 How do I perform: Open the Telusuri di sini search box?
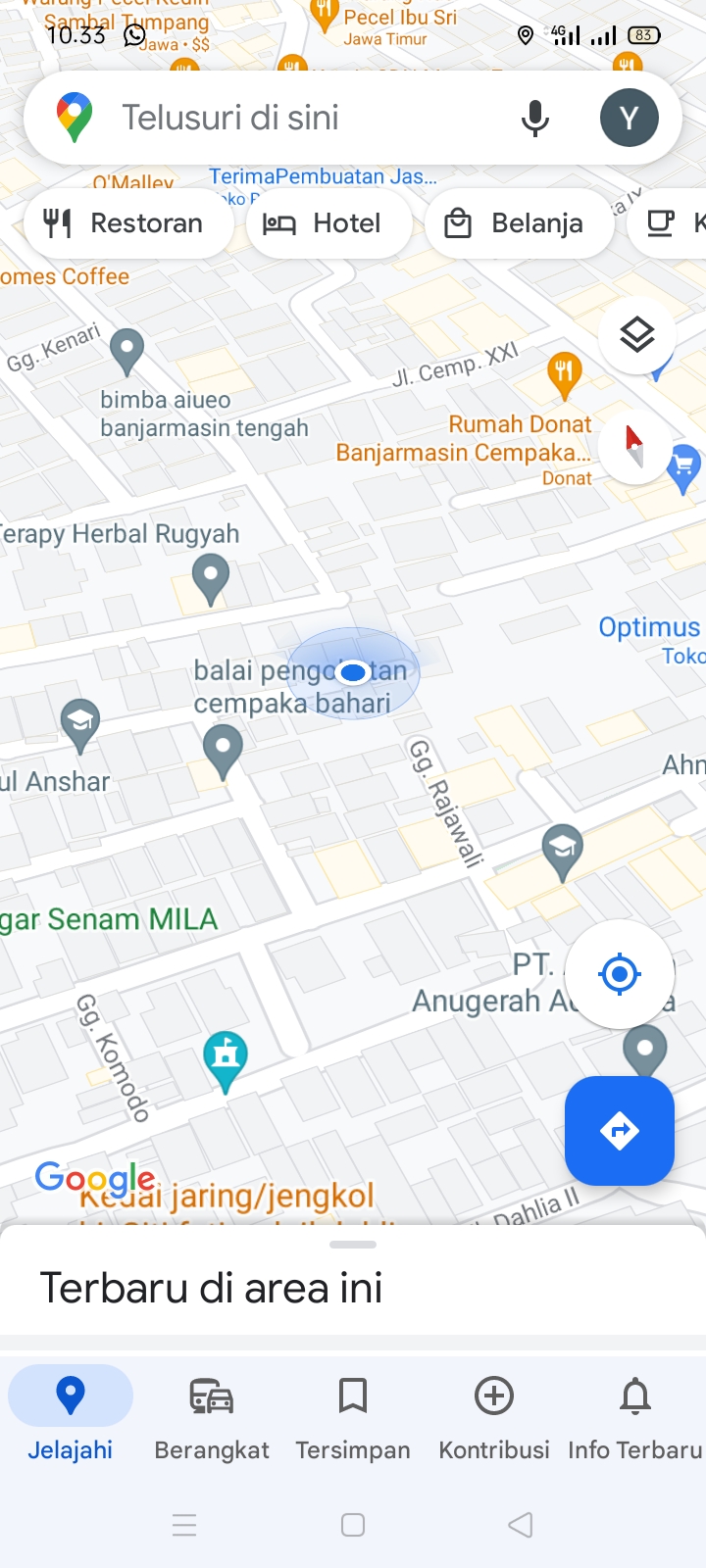coord(294,118)
